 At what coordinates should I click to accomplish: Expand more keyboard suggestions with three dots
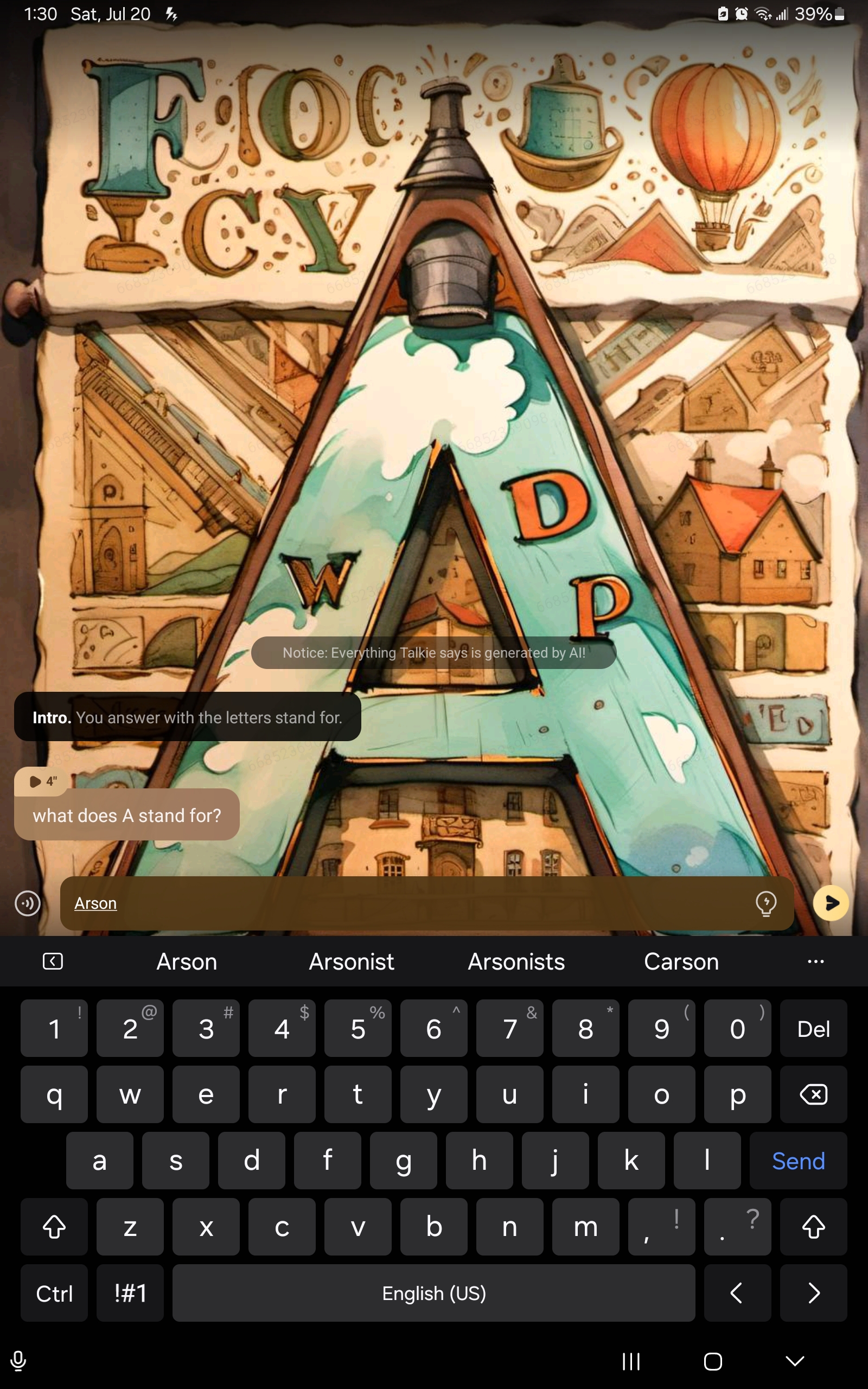coord(815,961)
